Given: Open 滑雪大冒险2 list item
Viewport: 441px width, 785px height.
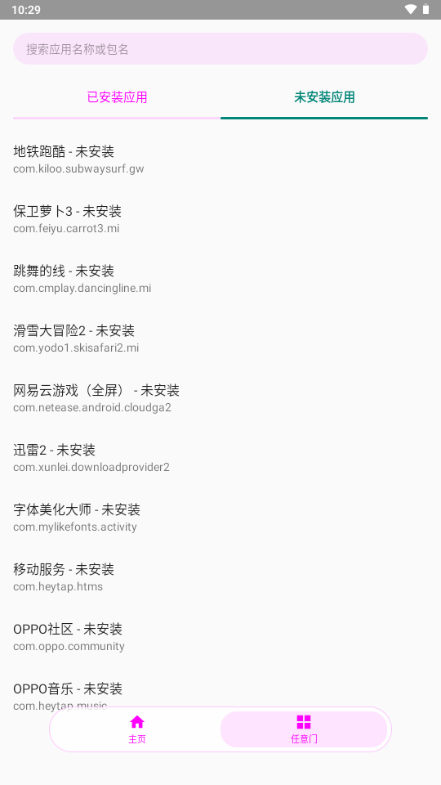Looking at the screenshot, I should [x=220, y=338].
